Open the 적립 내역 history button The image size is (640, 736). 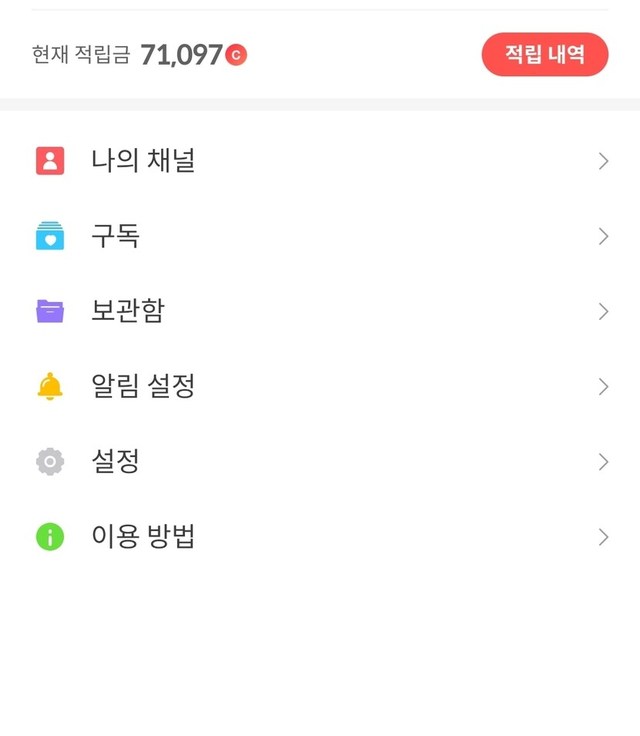coord(544,54)
